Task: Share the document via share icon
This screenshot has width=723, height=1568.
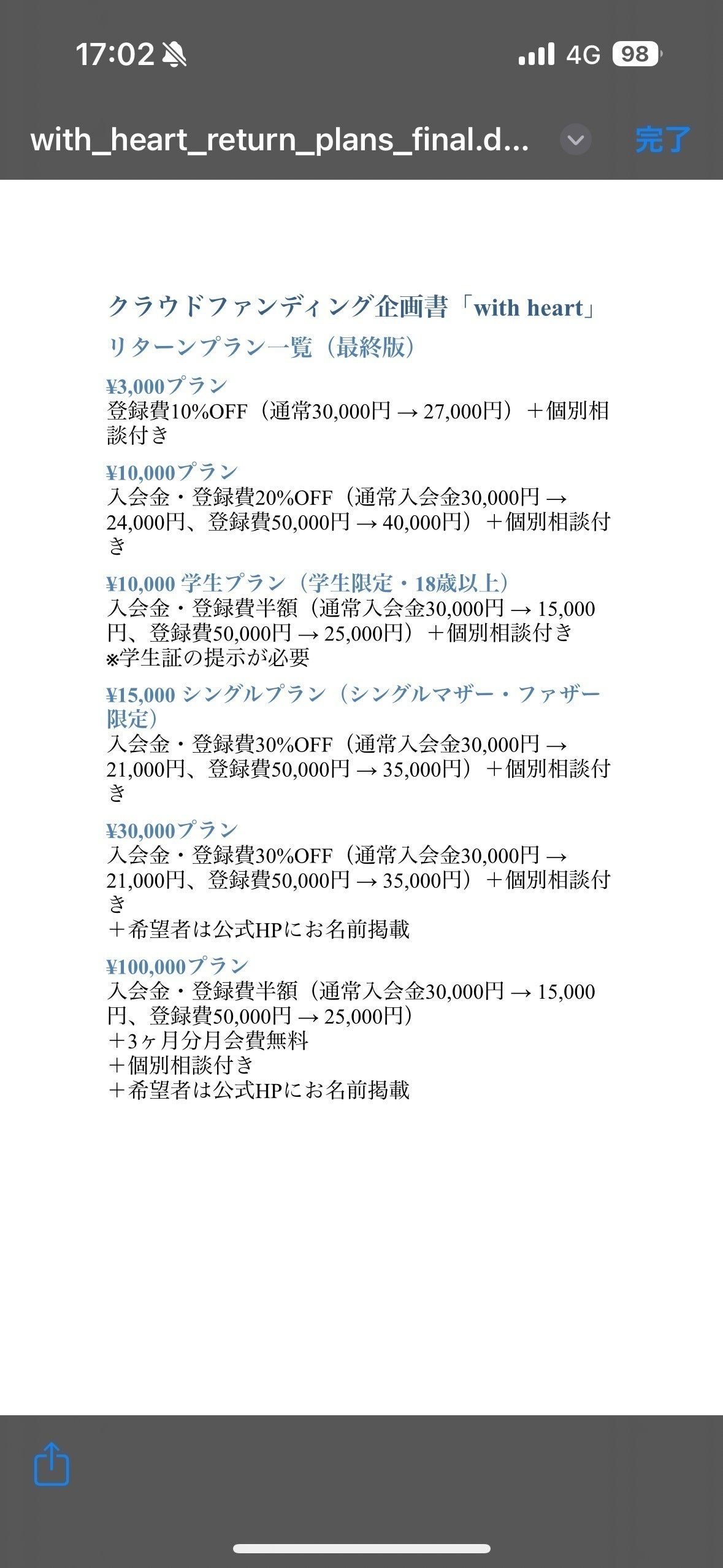Action: [52, 1464]
